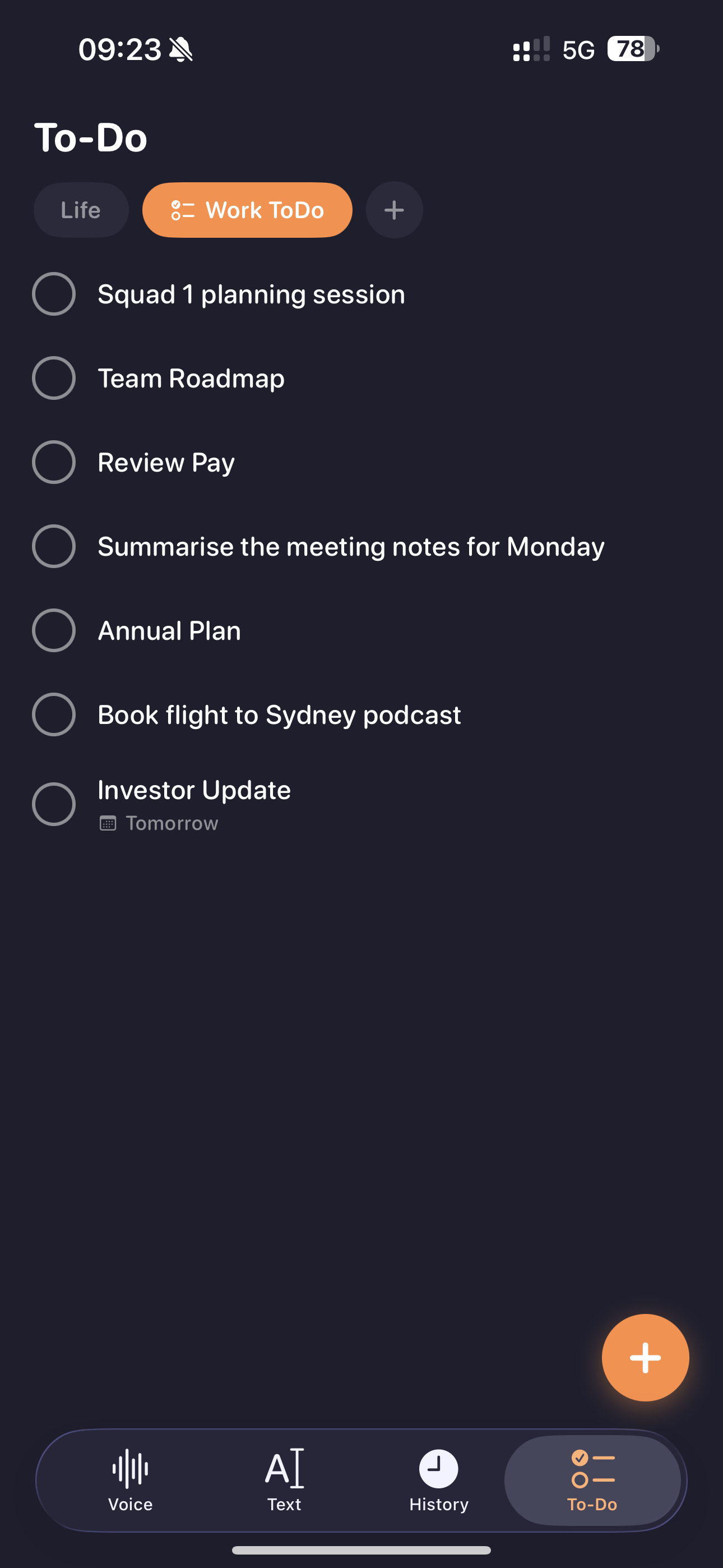This screenshot has width=723, height=1568.
Task: Mark Team Roadmap as complete
Action: click(x=54, y=378)
